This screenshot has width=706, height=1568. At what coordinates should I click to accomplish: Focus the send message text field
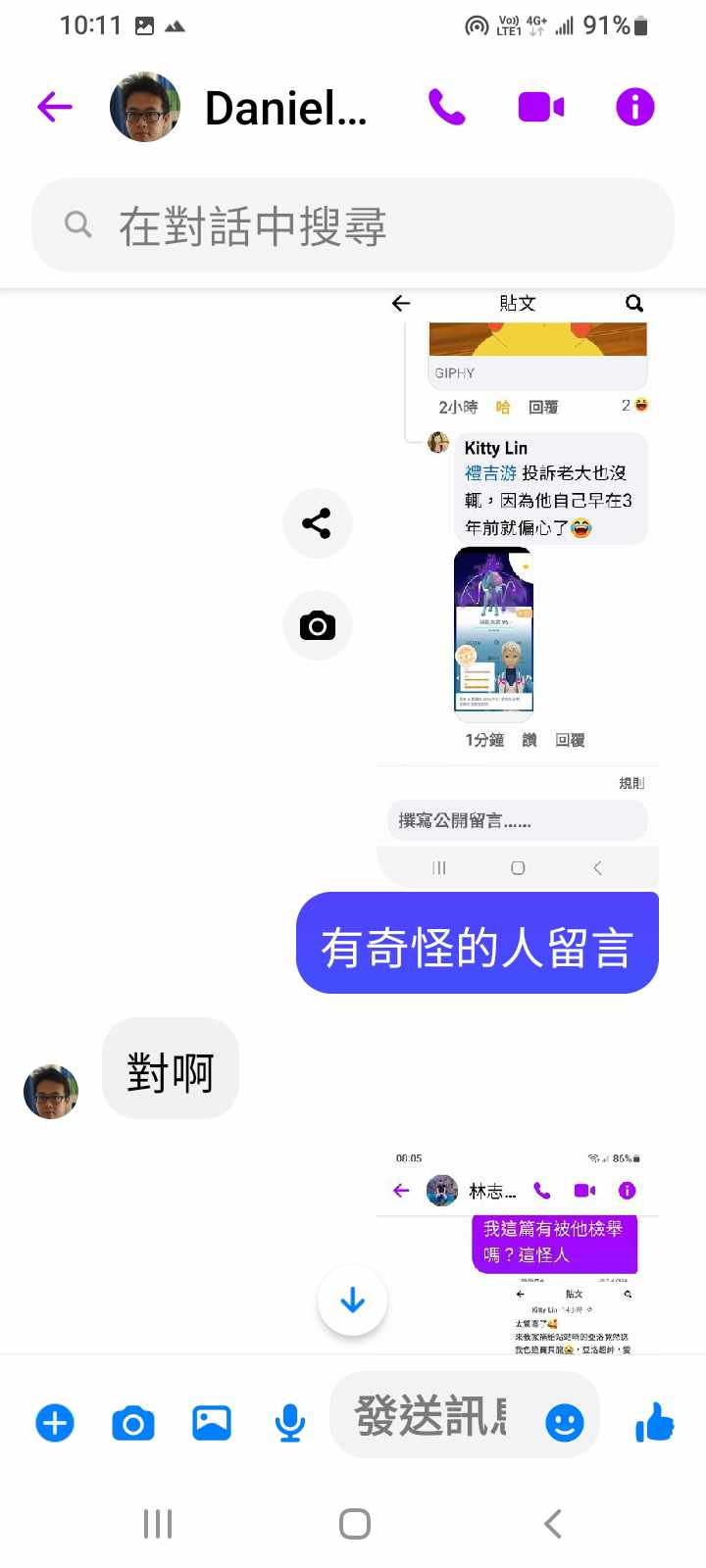[431, 1417]
